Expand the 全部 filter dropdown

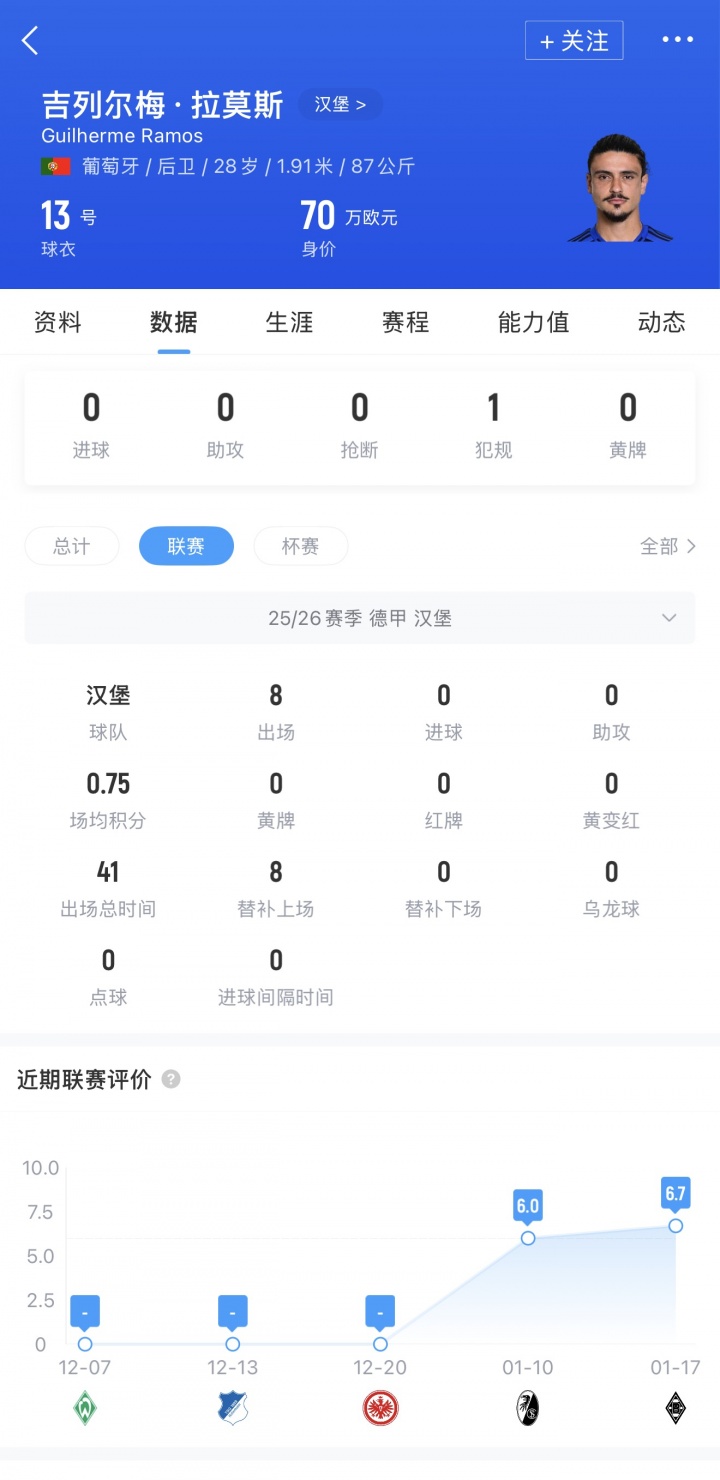point(665,546)
